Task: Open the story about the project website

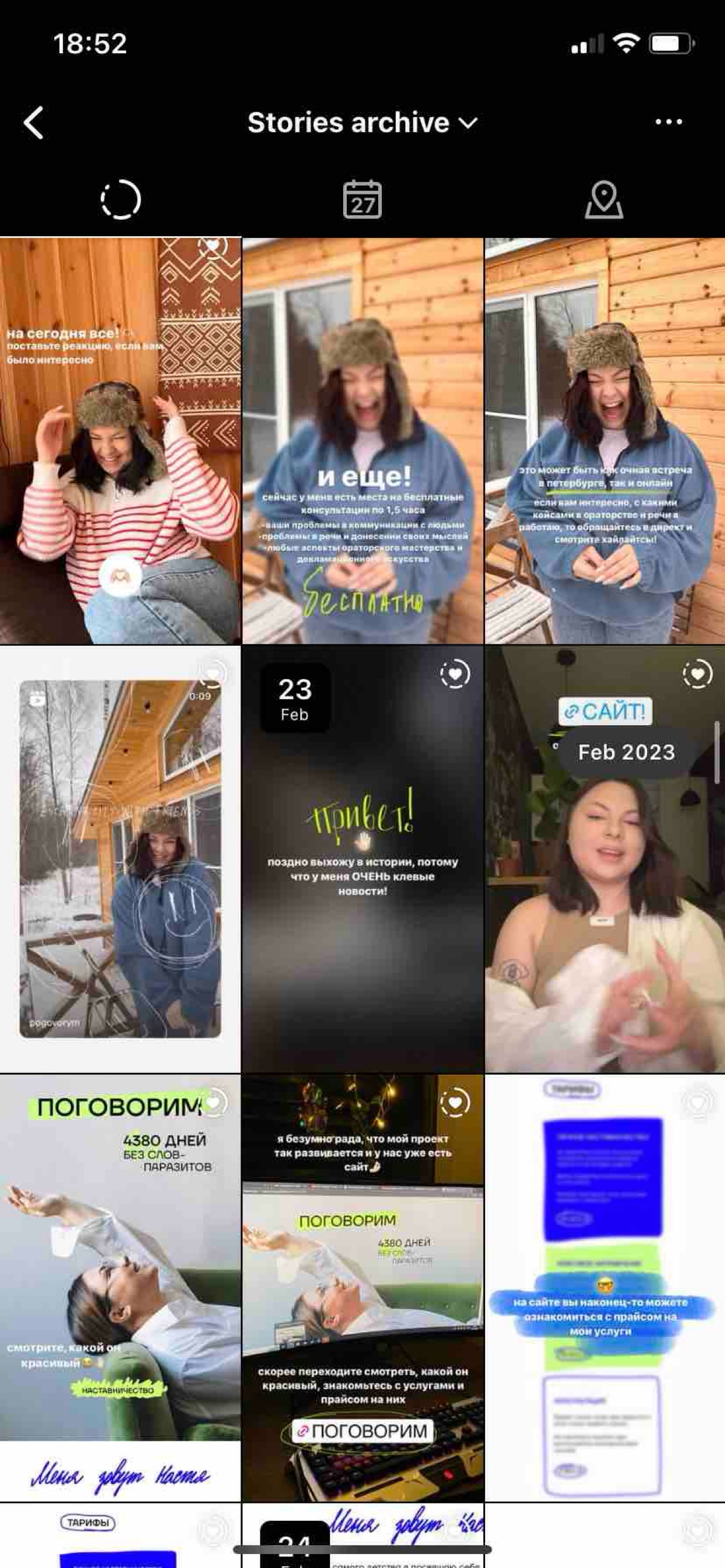Action: pyautogui.click(x=362, y=1287)
